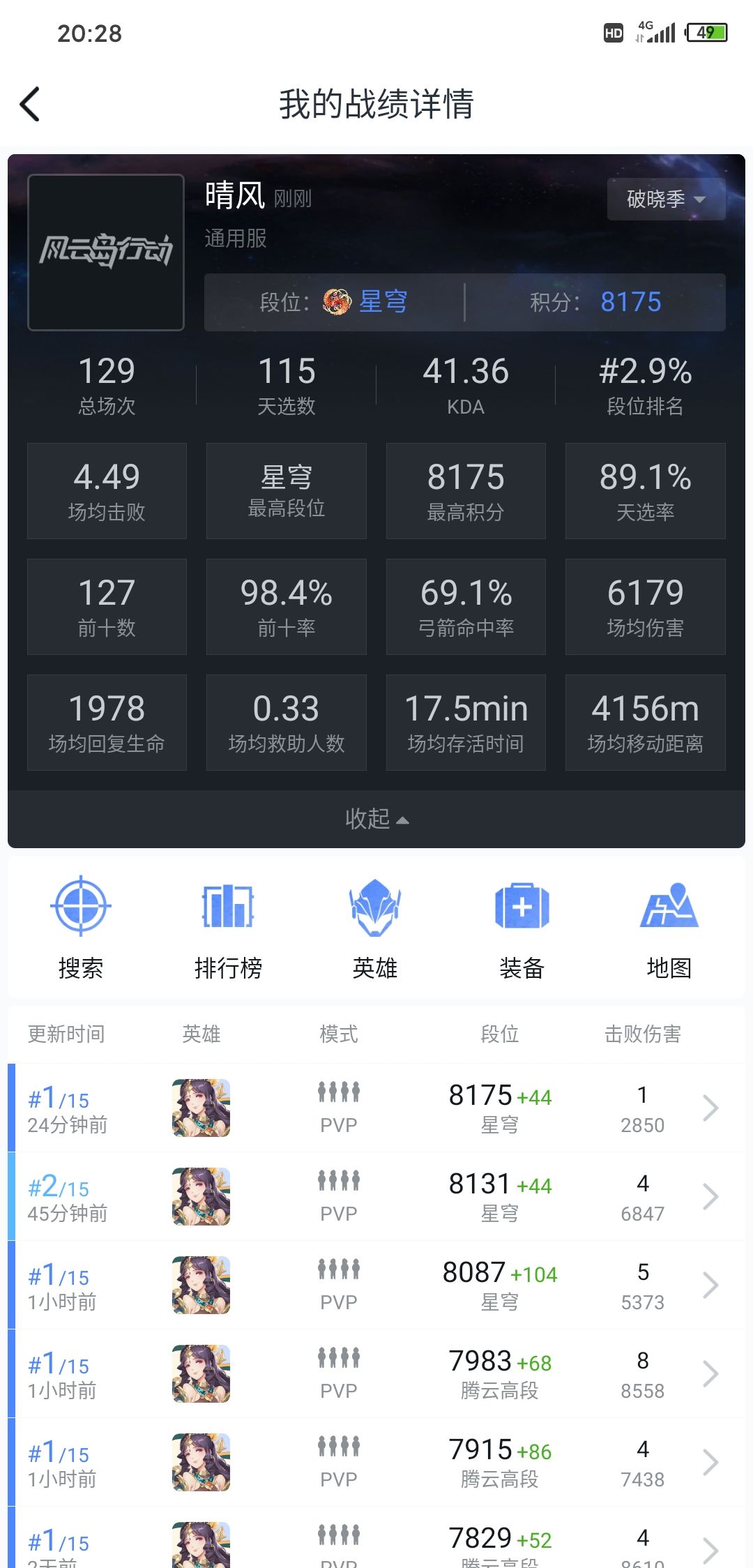The width and height of the screenshot is (753, 1568).
Task: Click the player name 晴风
Action: (233, 194)
